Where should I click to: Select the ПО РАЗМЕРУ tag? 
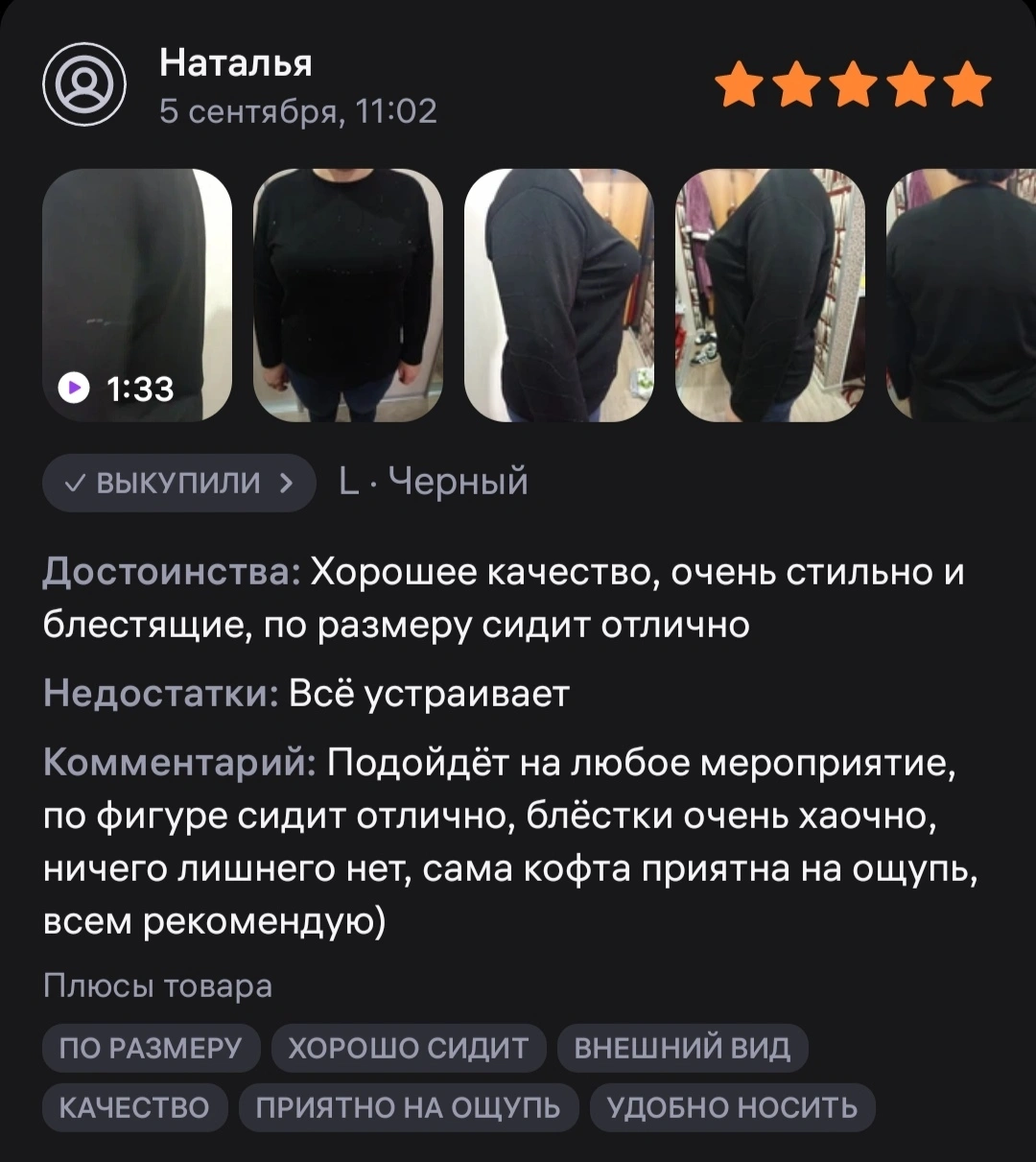(151, 1047)
